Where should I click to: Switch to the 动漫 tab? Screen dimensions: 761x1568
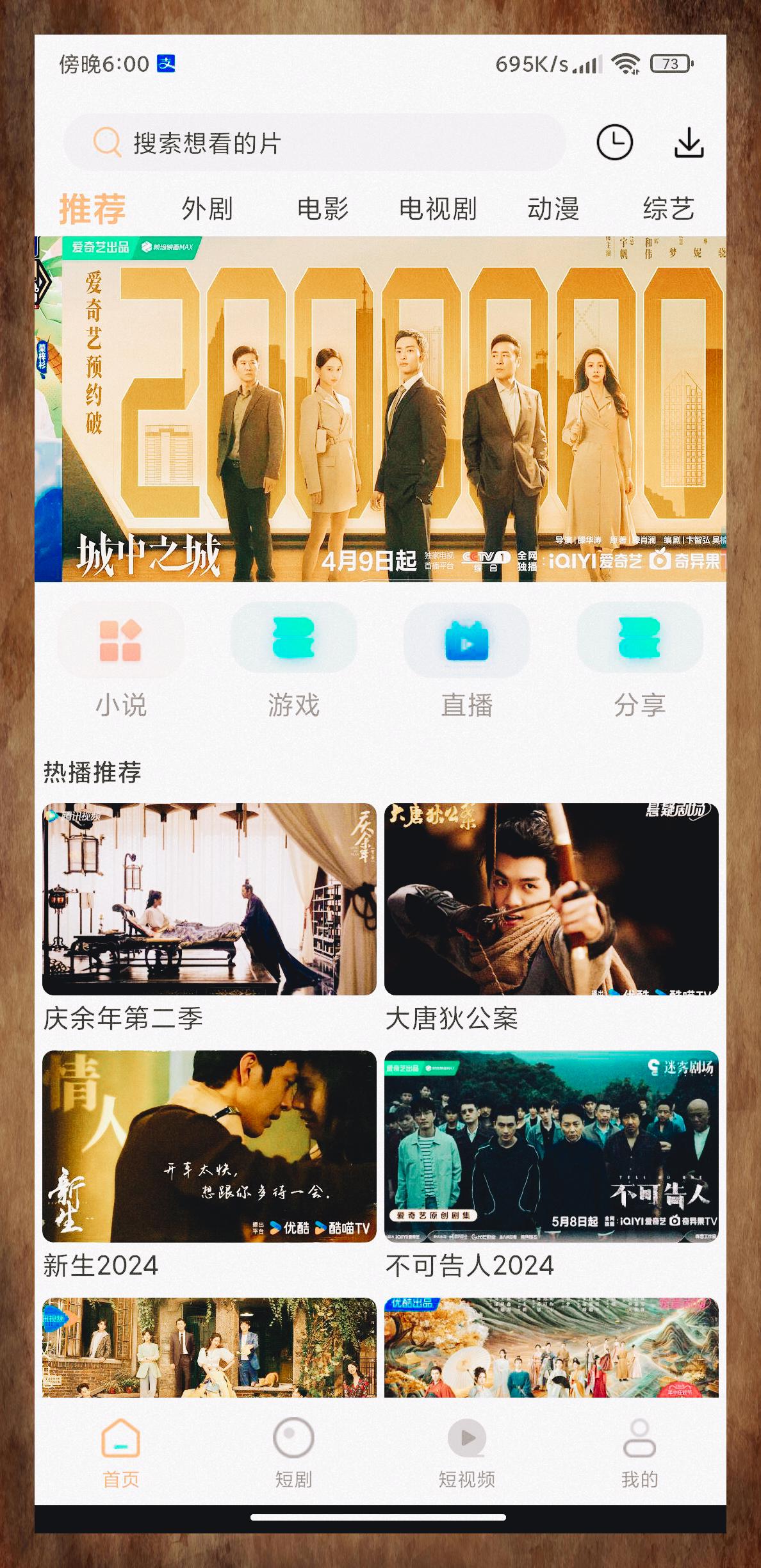tap(553, 209)
